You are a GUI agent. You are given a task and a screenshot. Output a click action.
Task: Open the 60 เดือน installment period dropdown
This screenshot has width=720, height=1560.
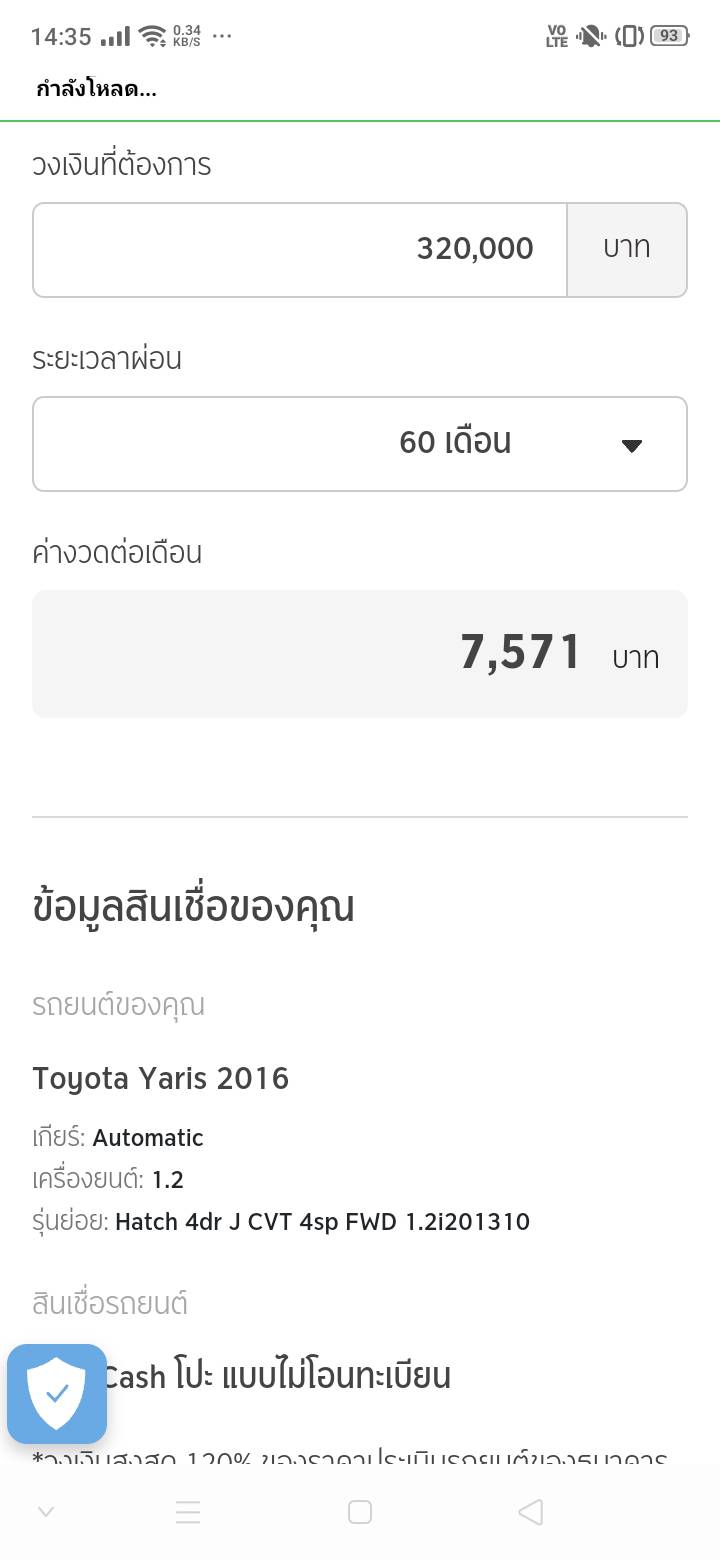(x=360, y=443)
